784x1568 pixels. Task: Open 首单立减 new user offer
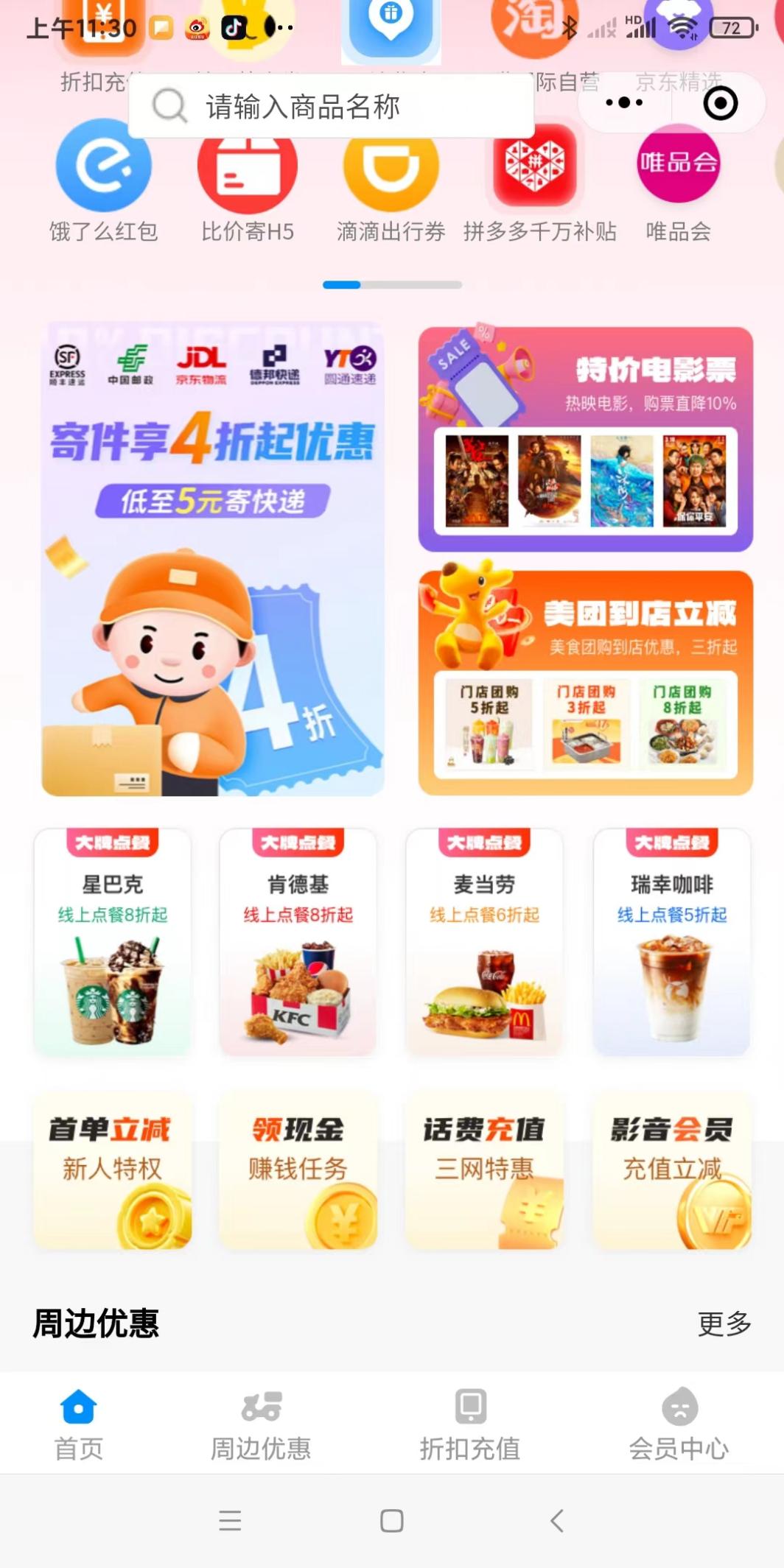point(113,1171)
